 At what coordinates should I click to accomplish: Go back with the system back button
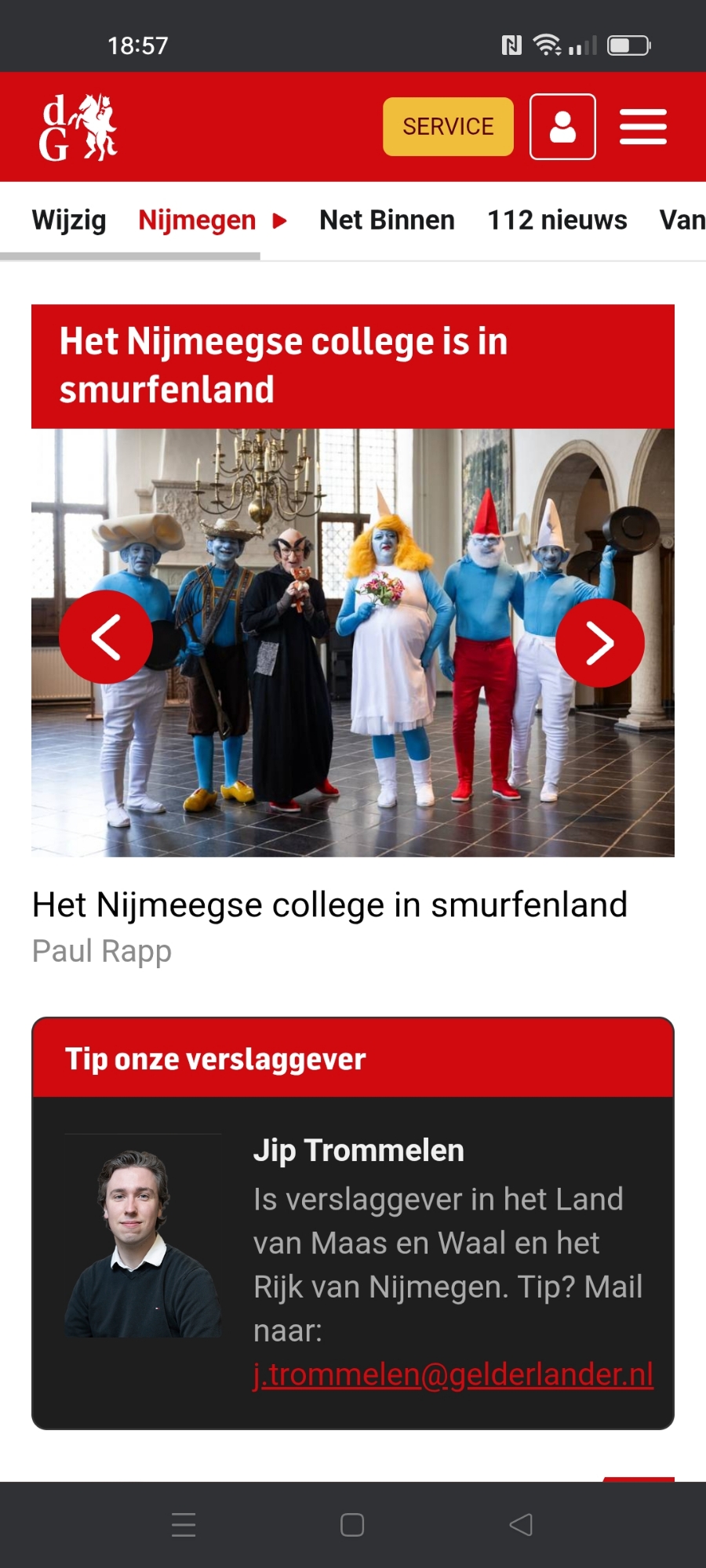(521, 1525)
